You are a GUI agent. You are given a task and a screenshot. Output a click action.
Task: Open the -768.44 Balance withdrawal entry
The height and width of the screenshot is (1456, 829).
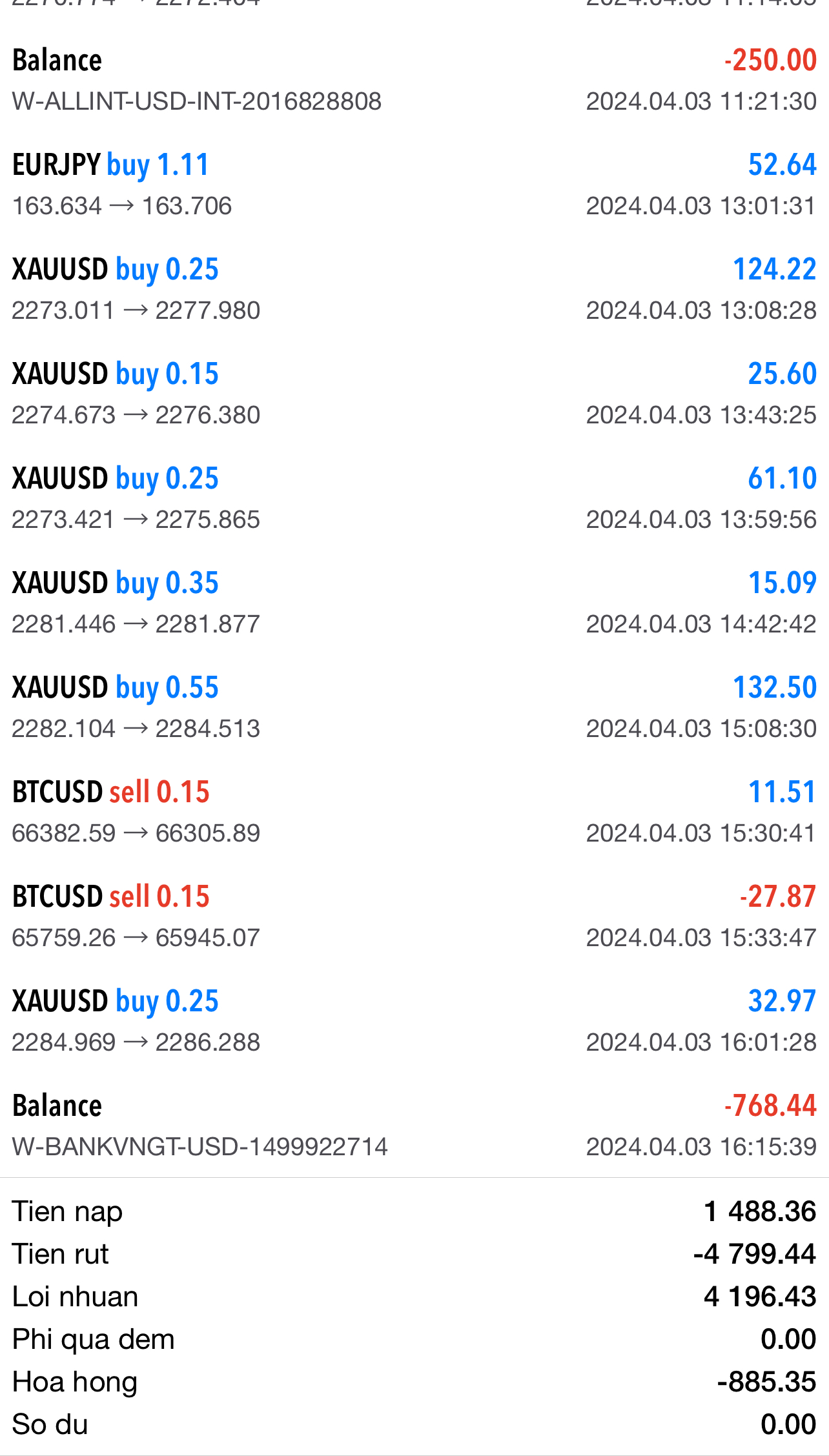pyautogui.click(x=413, y=1125)
